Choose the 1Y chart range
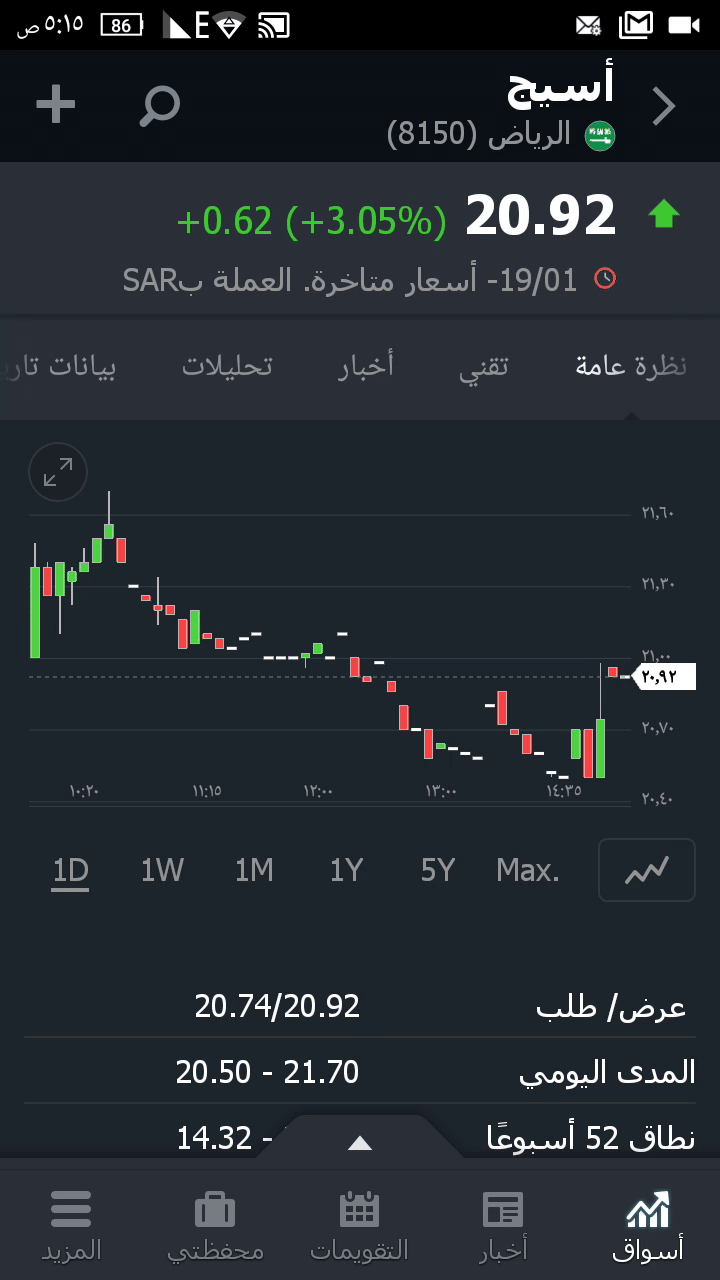The image size is (720, 1280). coord(346,871)
